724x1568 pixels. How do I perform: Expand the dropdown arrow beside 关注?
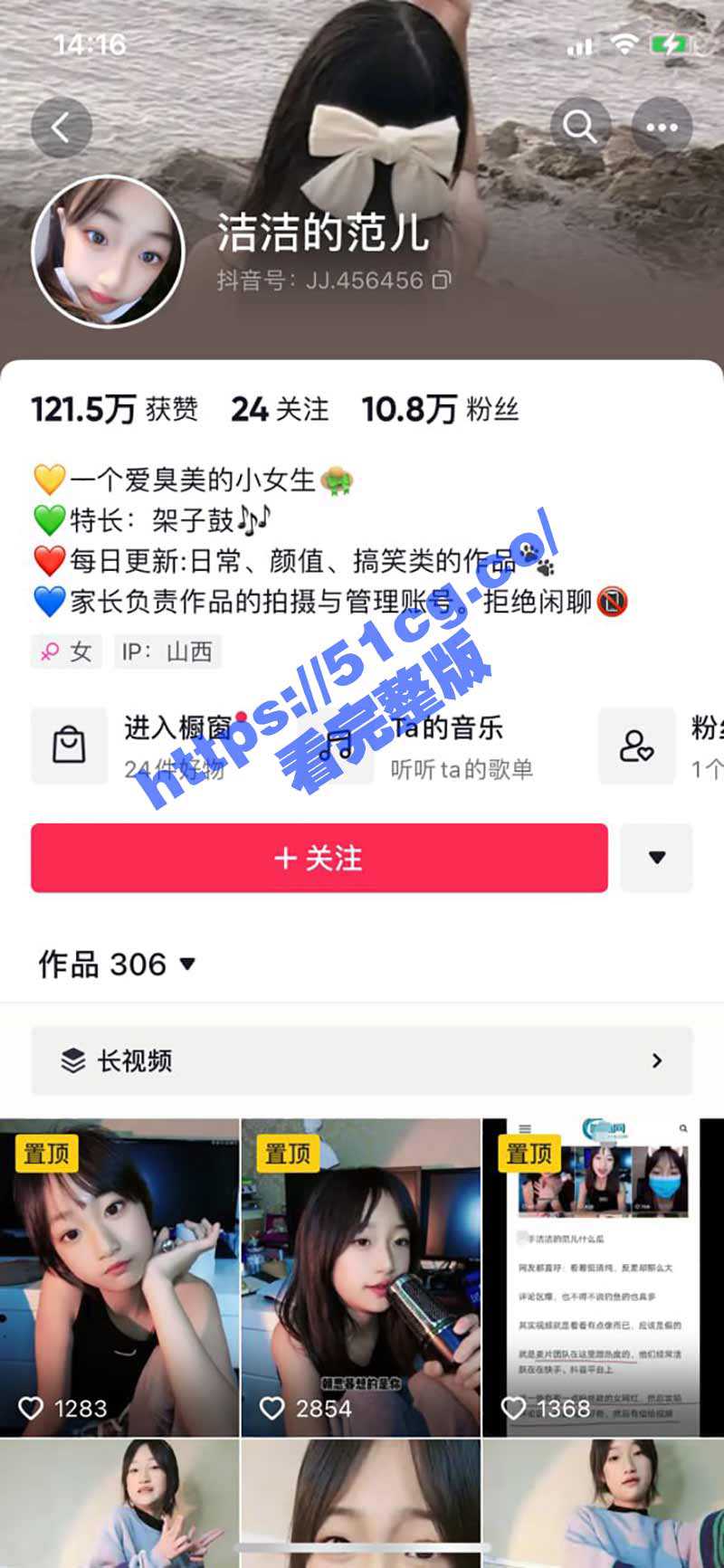click(657, 858)
